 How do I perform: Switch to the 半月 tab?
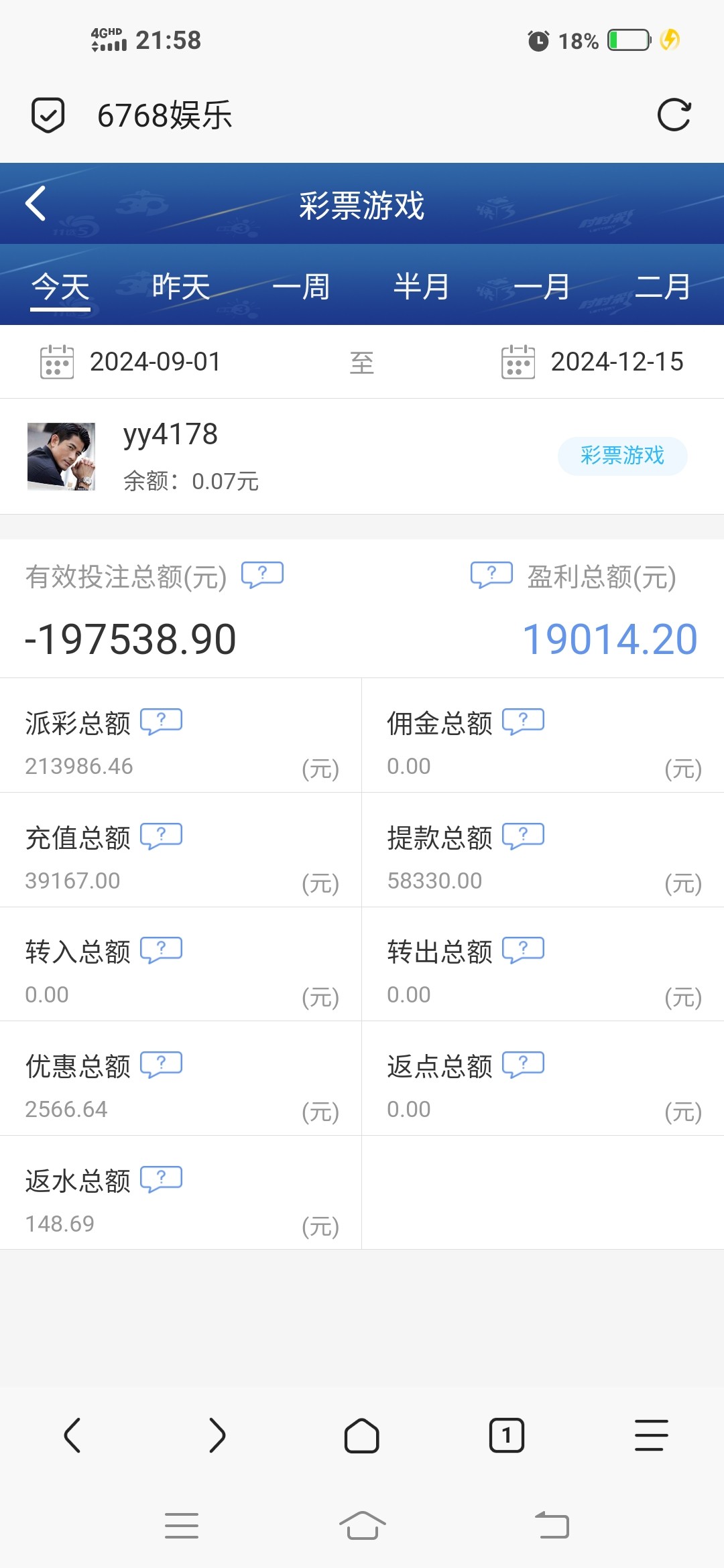421,287
